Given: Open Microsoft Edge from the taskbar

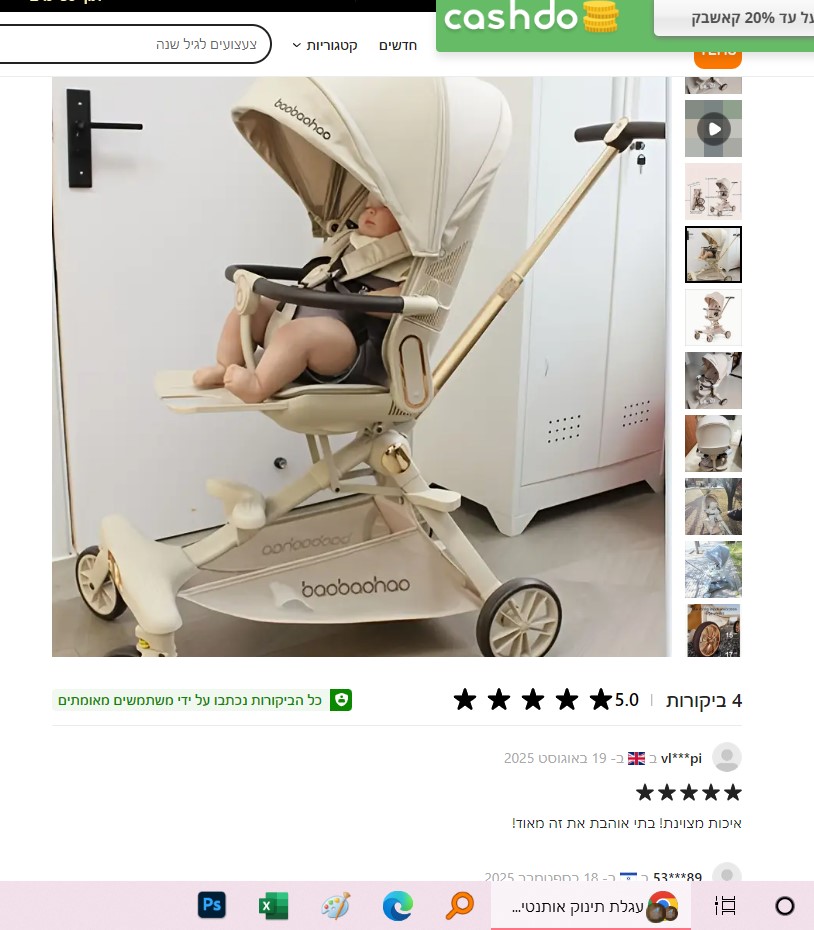Looking at the screenshot, I should (x=398, y=906).
